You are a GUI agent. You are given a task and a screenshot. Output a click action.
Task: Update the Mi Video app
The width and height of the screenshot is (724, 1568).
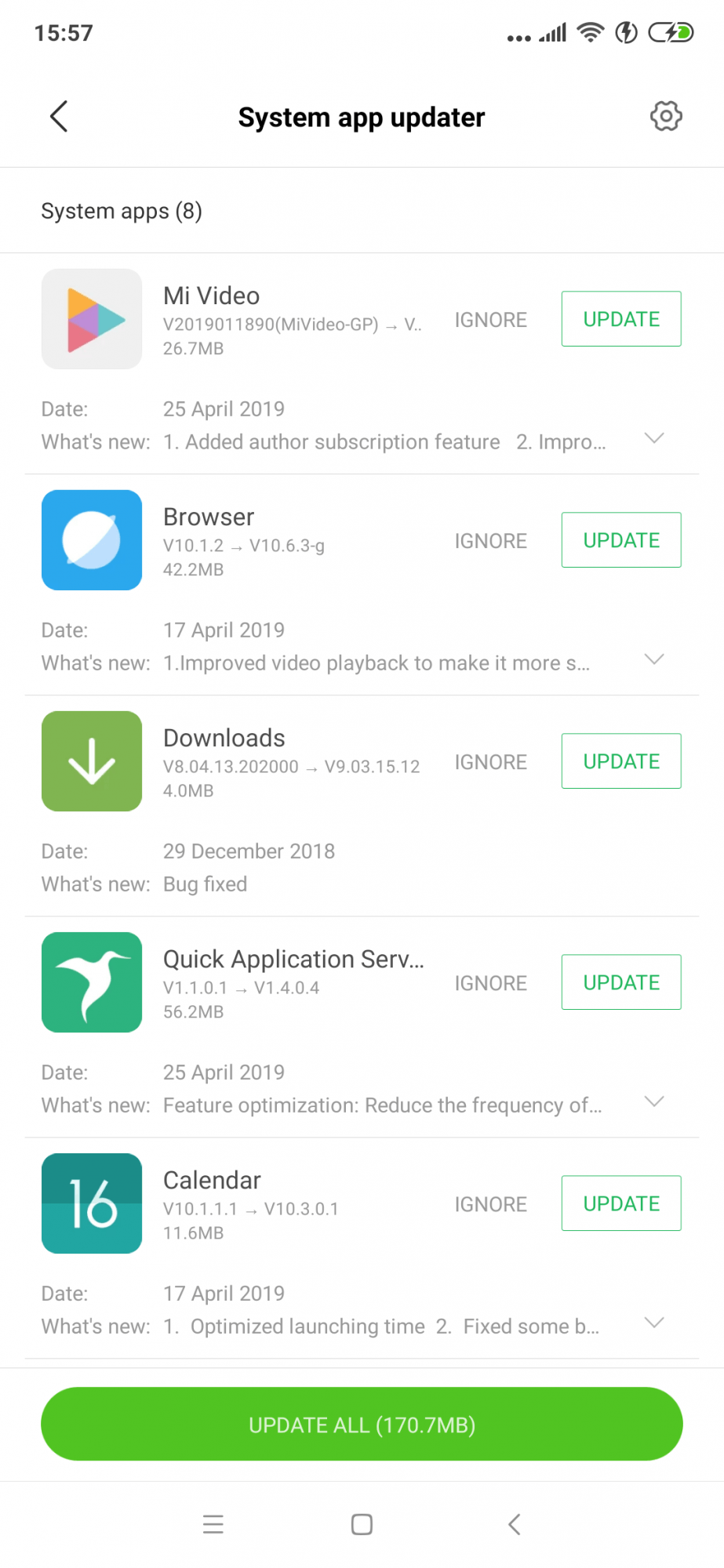tap(620, 319)
